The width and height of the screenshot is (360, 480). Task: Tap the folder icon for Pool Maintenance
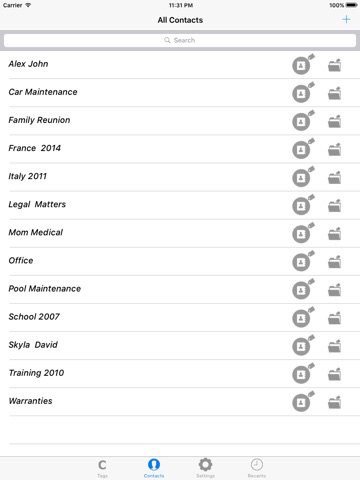point(334,290)
